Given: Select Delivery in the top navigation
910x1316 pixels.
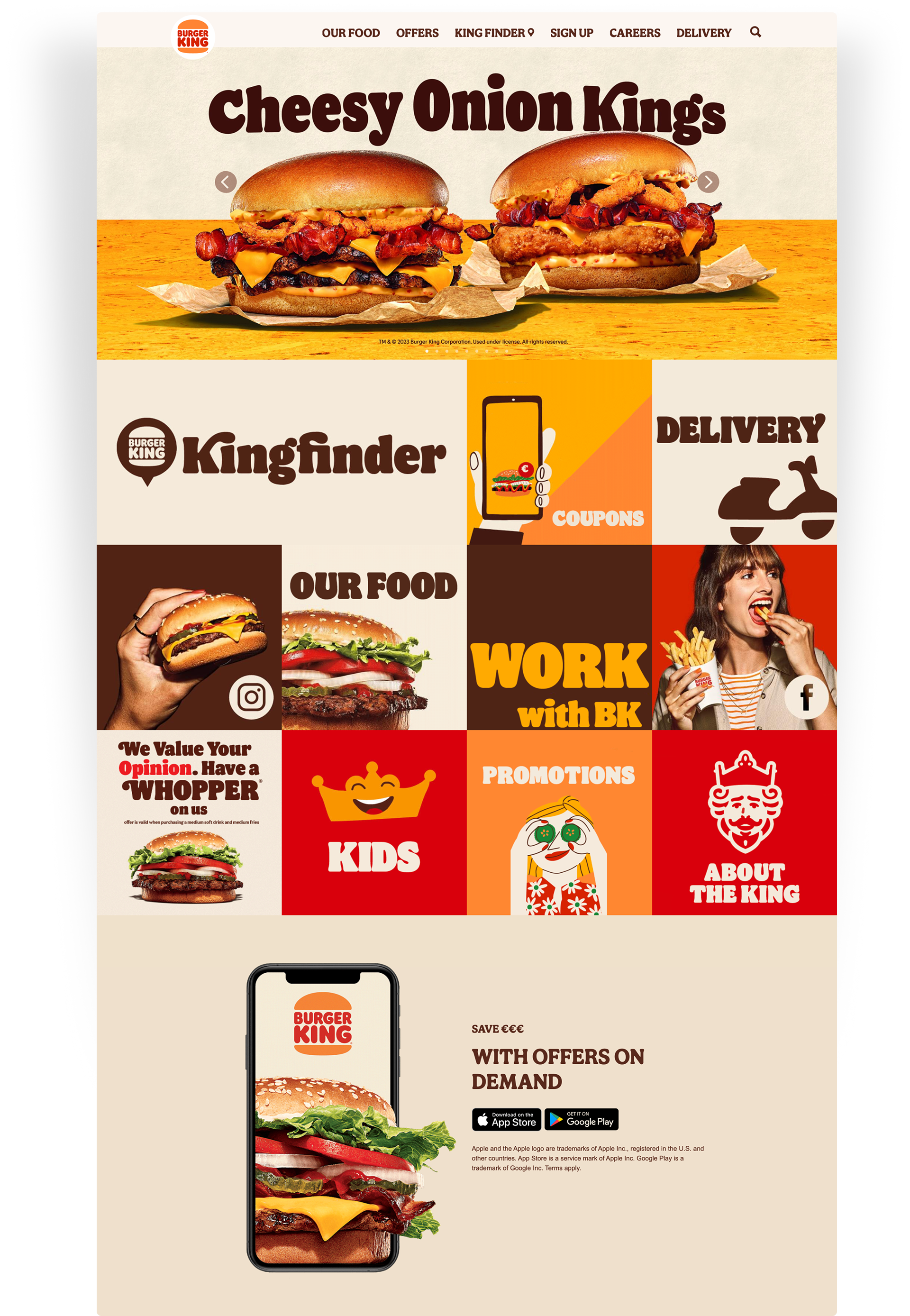Looking at the screenshot, I should tap(704, 33).
